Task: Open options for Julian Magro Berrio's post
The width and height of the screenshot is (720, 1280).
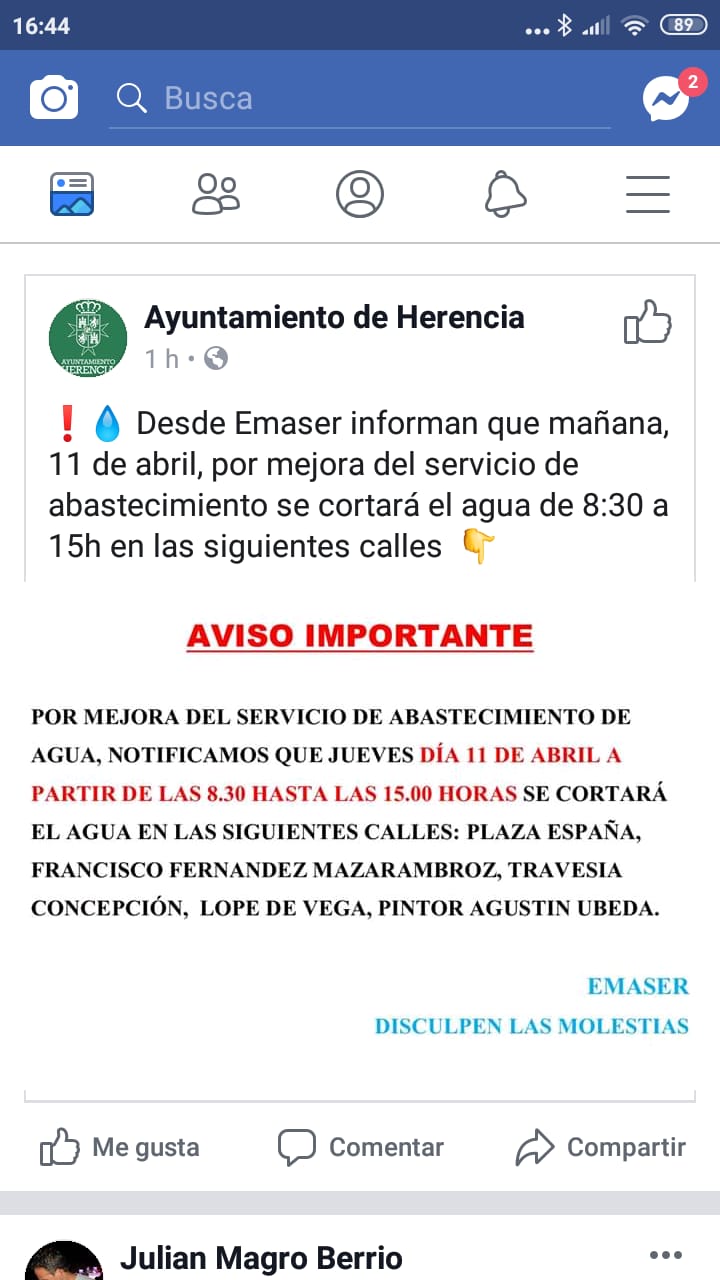Action: 665,1256
